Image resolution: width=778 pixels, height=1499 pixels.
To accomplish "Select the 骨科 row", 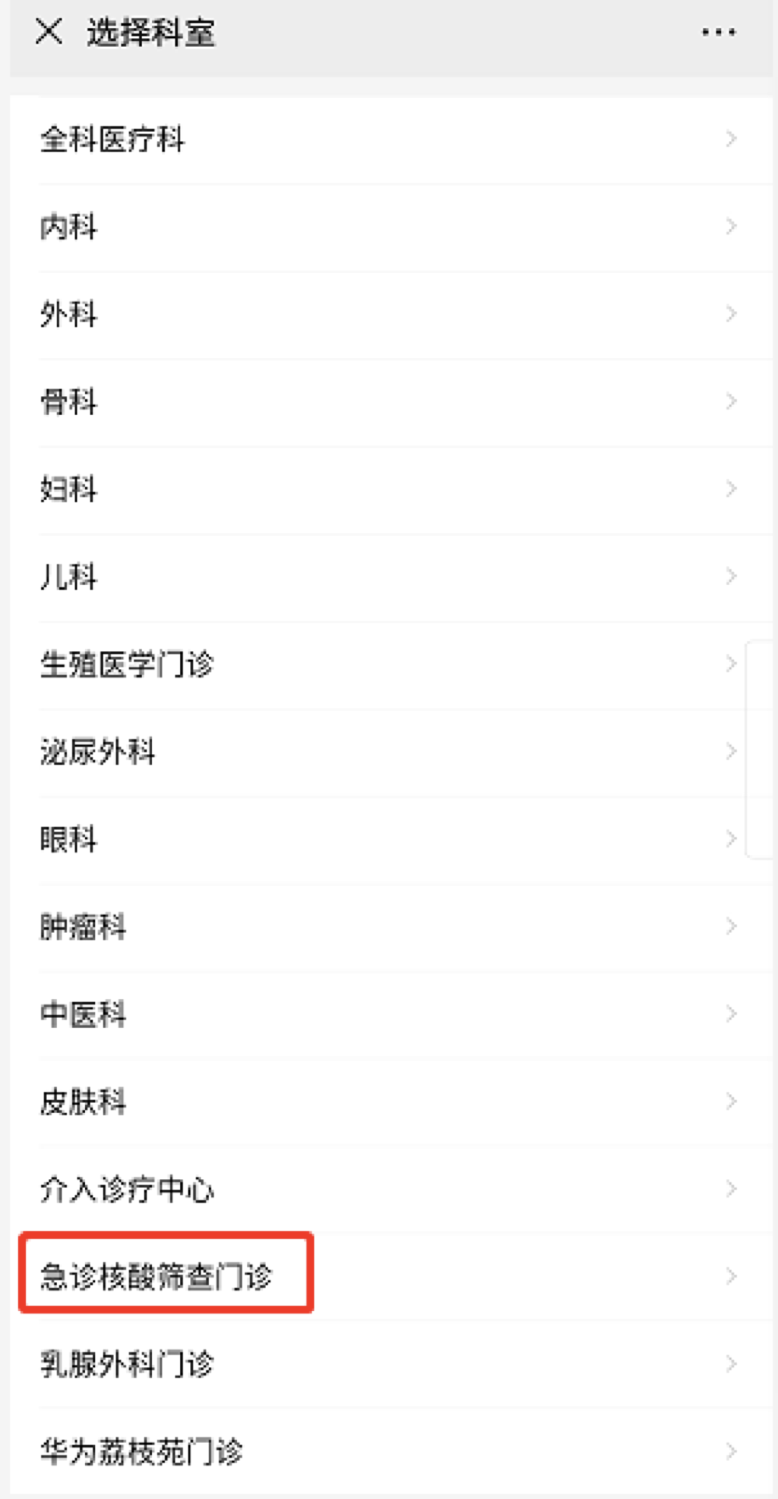I will (x=388, y=403).
